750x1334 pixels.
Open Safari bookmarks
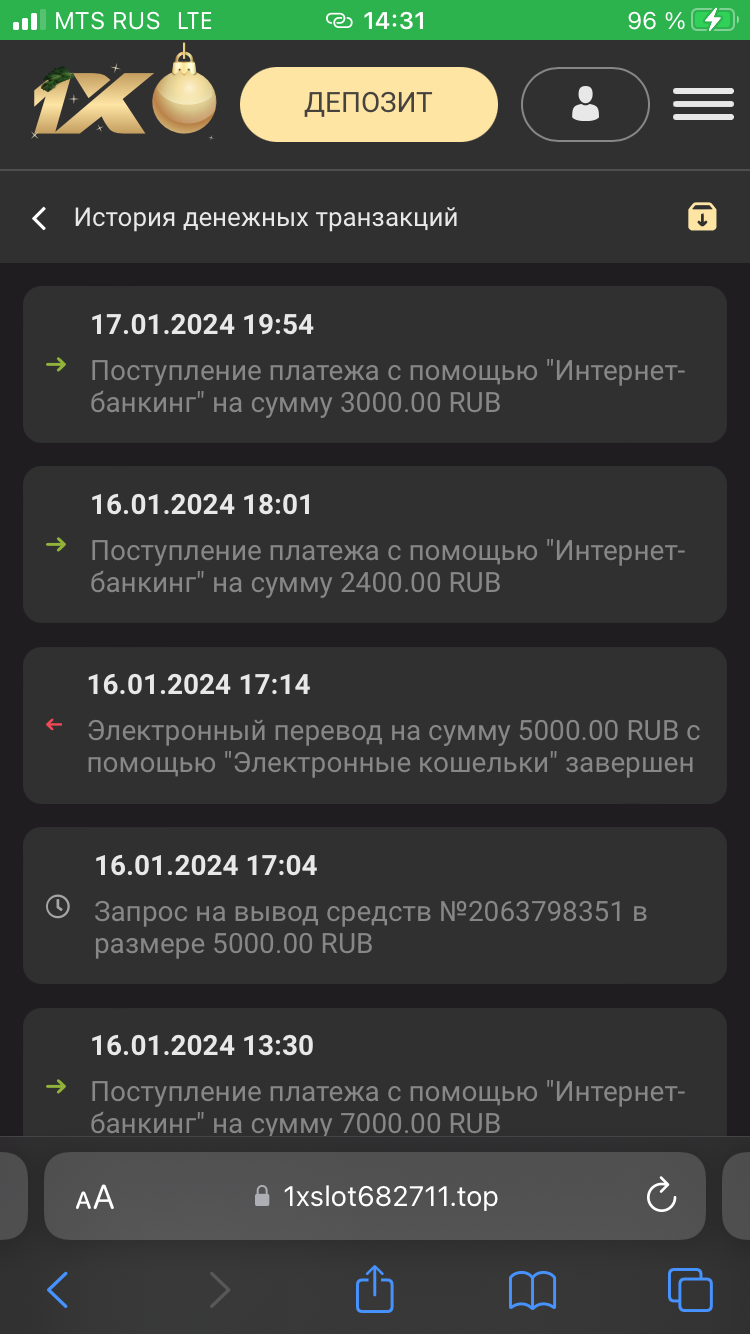click(532, 1290)
